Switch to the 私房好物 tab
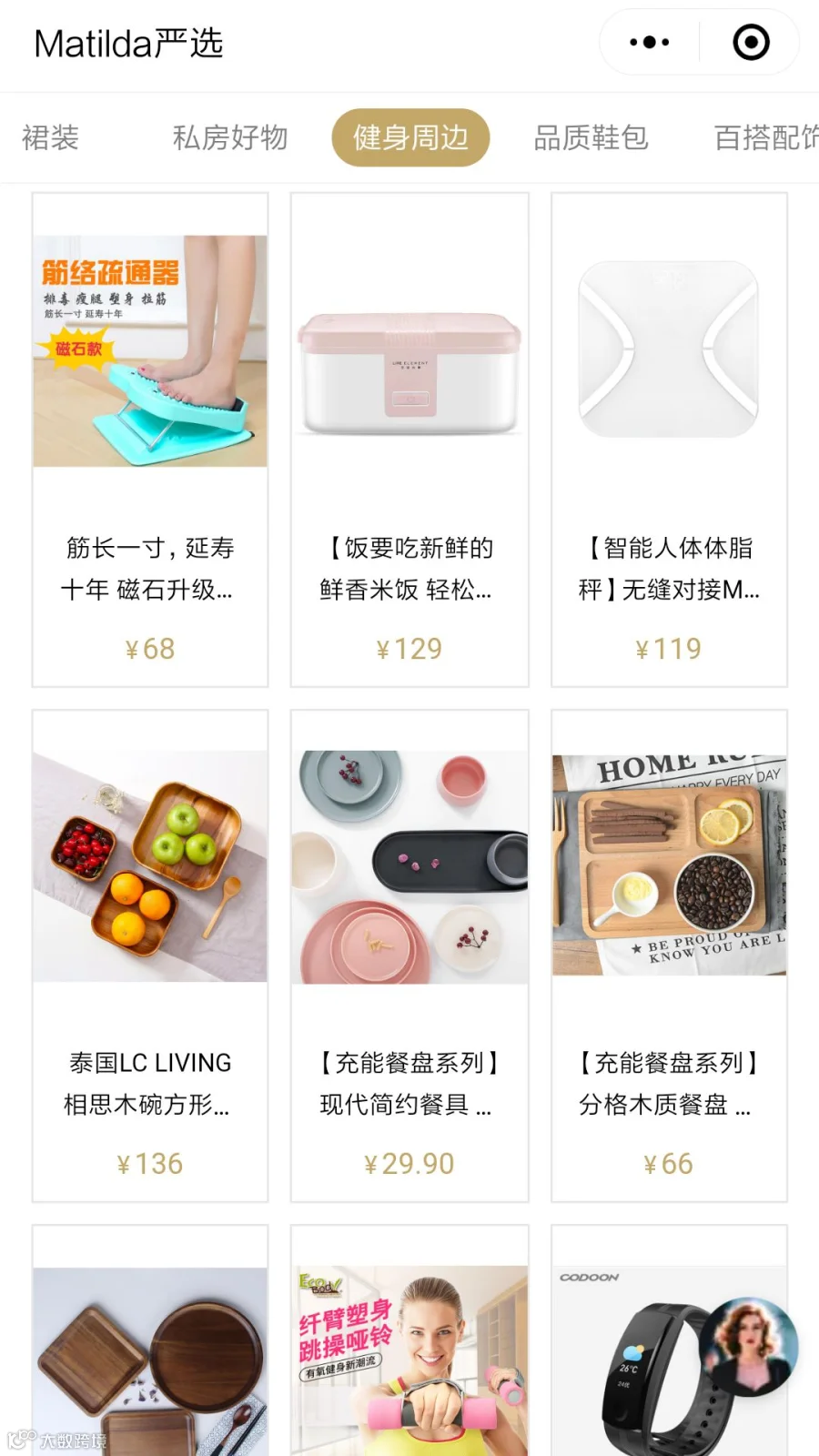The image size is (819, 1456). (230, 138)
